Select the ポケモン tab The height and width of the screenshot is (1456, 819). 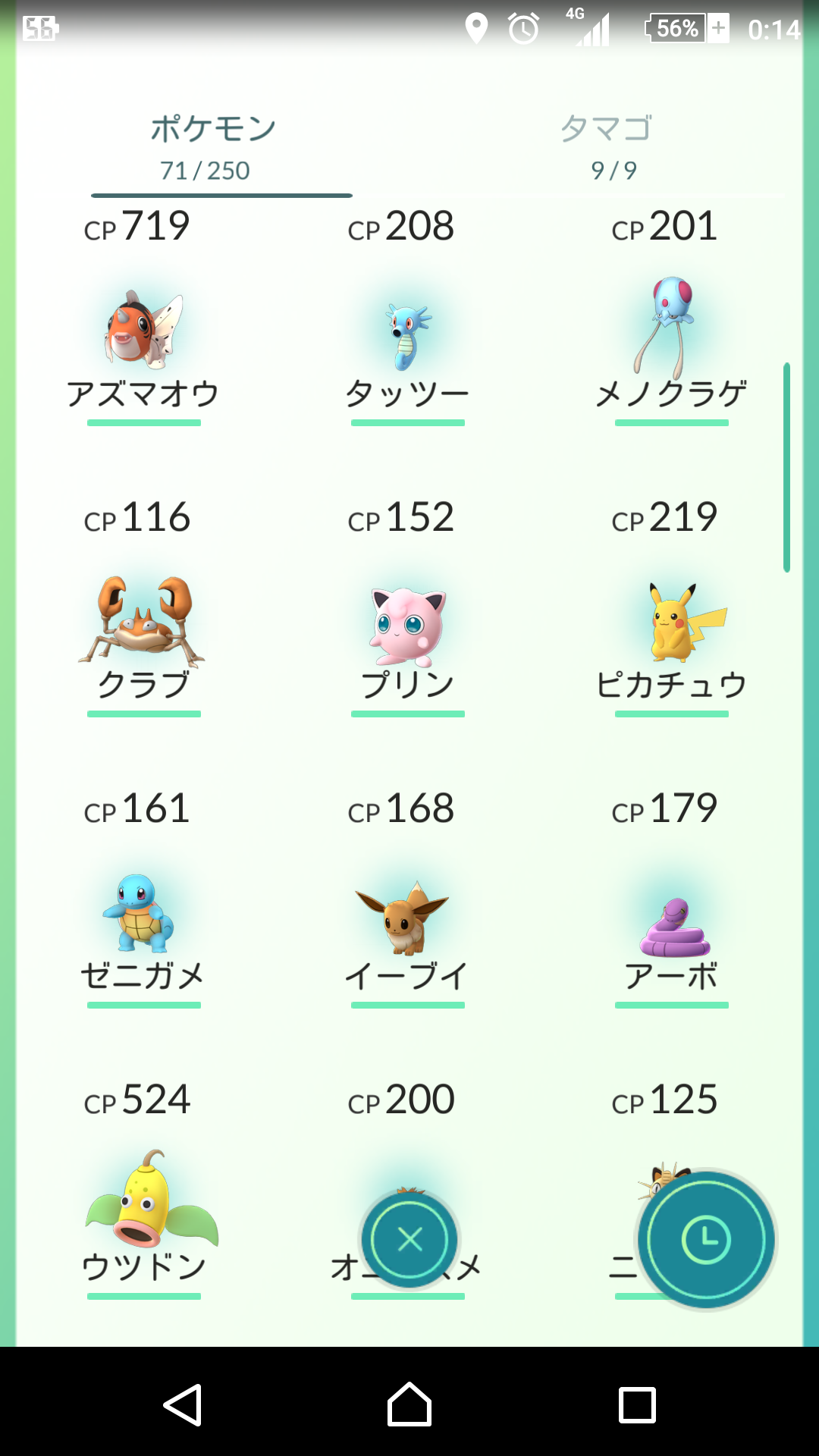tap(213, 148)
